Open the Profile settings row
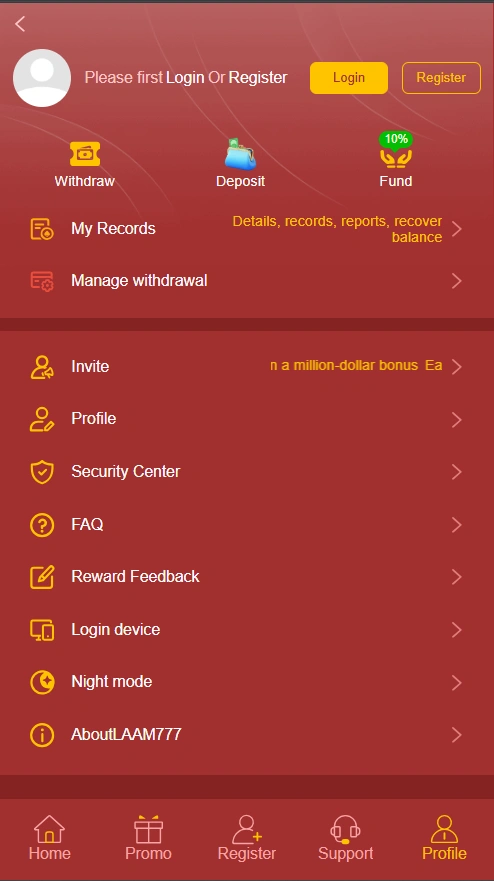494x881 pixels. click(x=247, y=419)
